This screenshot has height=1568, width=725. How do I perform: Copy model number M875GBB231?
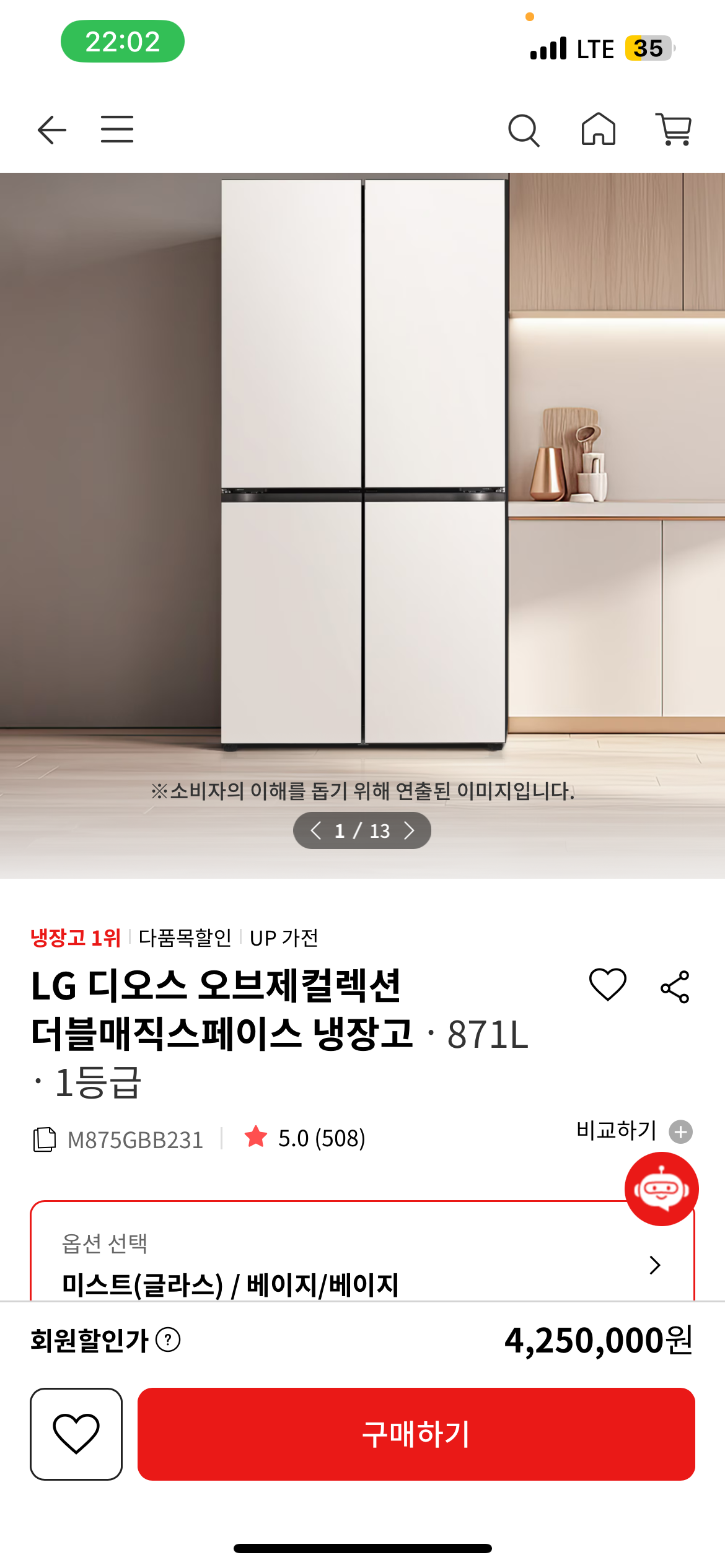[45, 1139]
